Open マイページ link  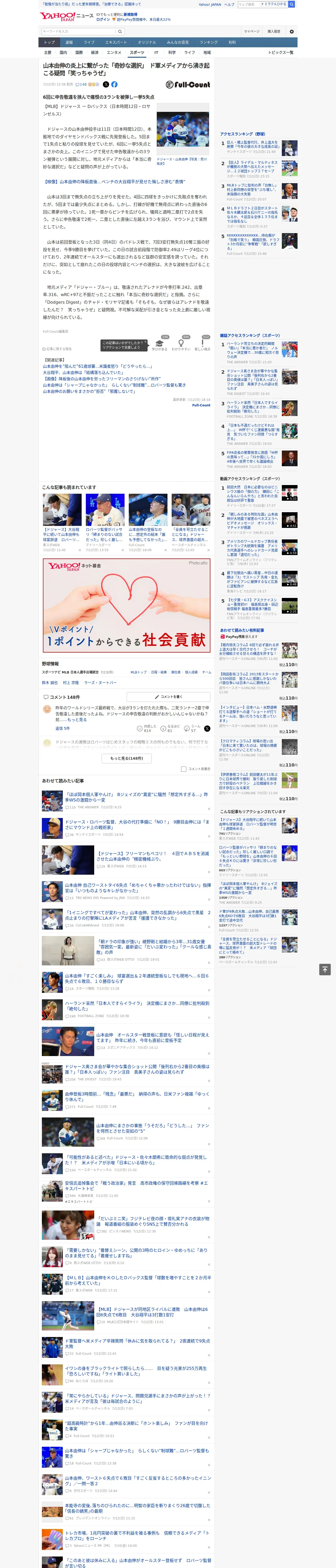[x=252, y=32]
